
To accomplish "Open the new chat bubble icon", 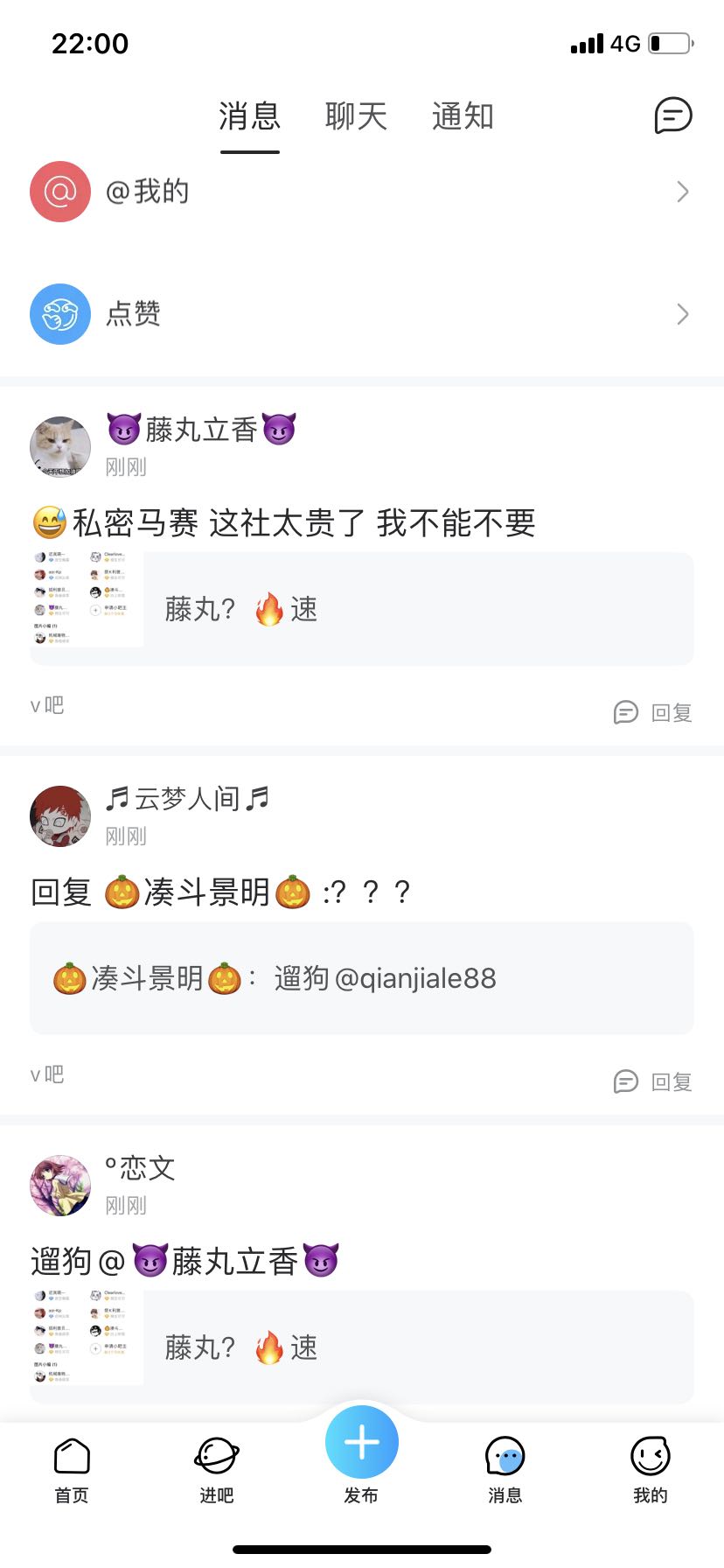I will tap(673, 115).
